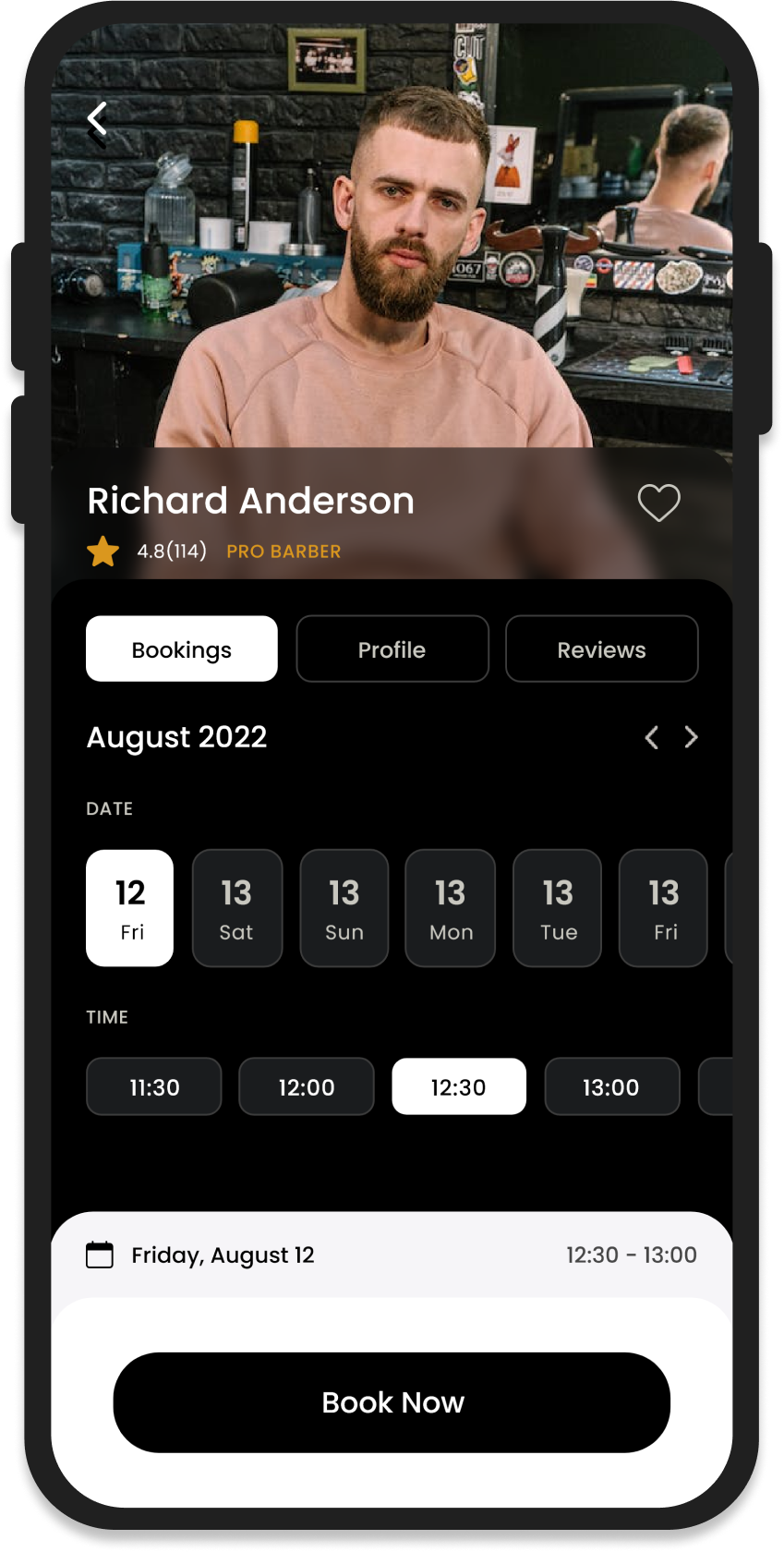This screenshot has width=784, height=1552.
Task: Choose the 13 Fri date
Action: click(x=664, y=908)
